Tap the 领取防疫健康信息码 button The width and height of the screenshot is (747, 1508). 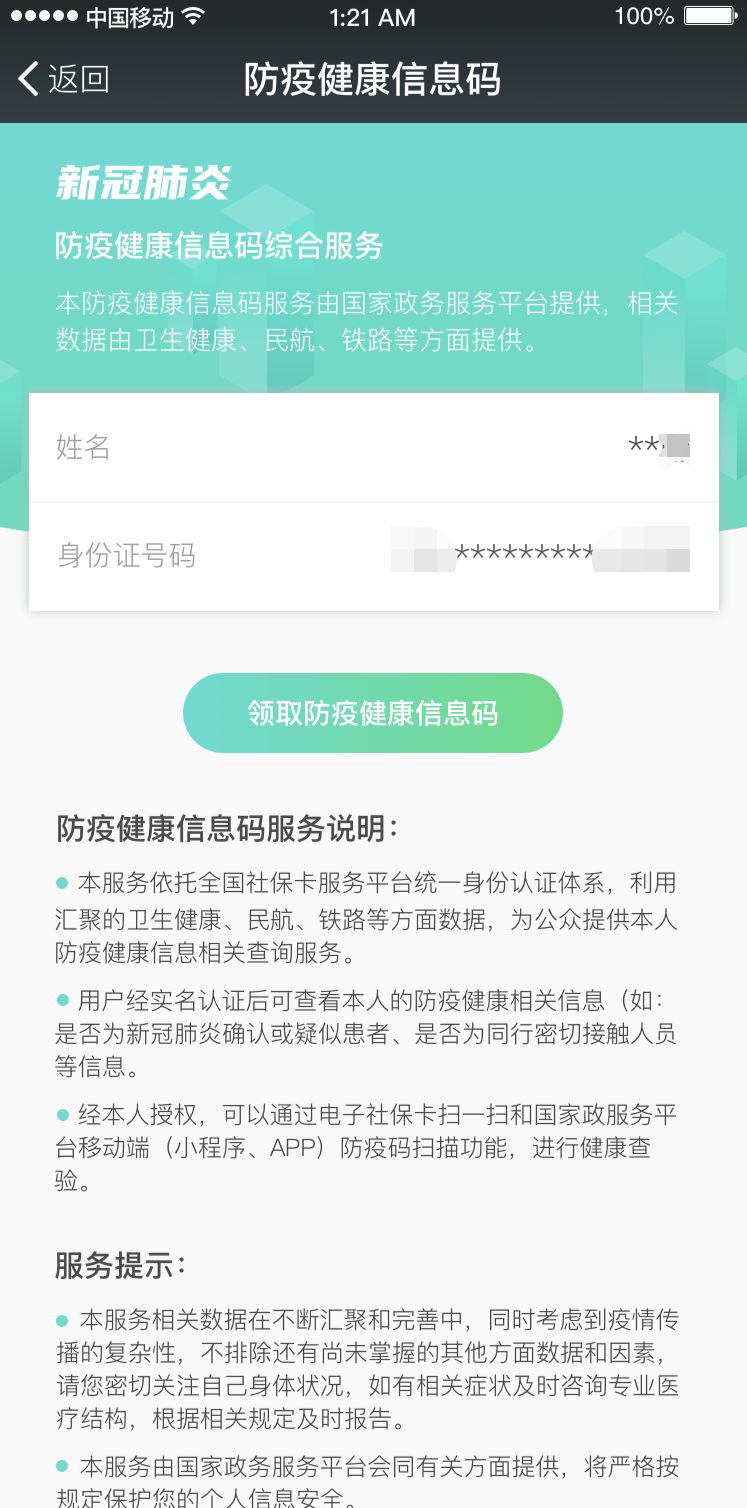pos(372,713)
